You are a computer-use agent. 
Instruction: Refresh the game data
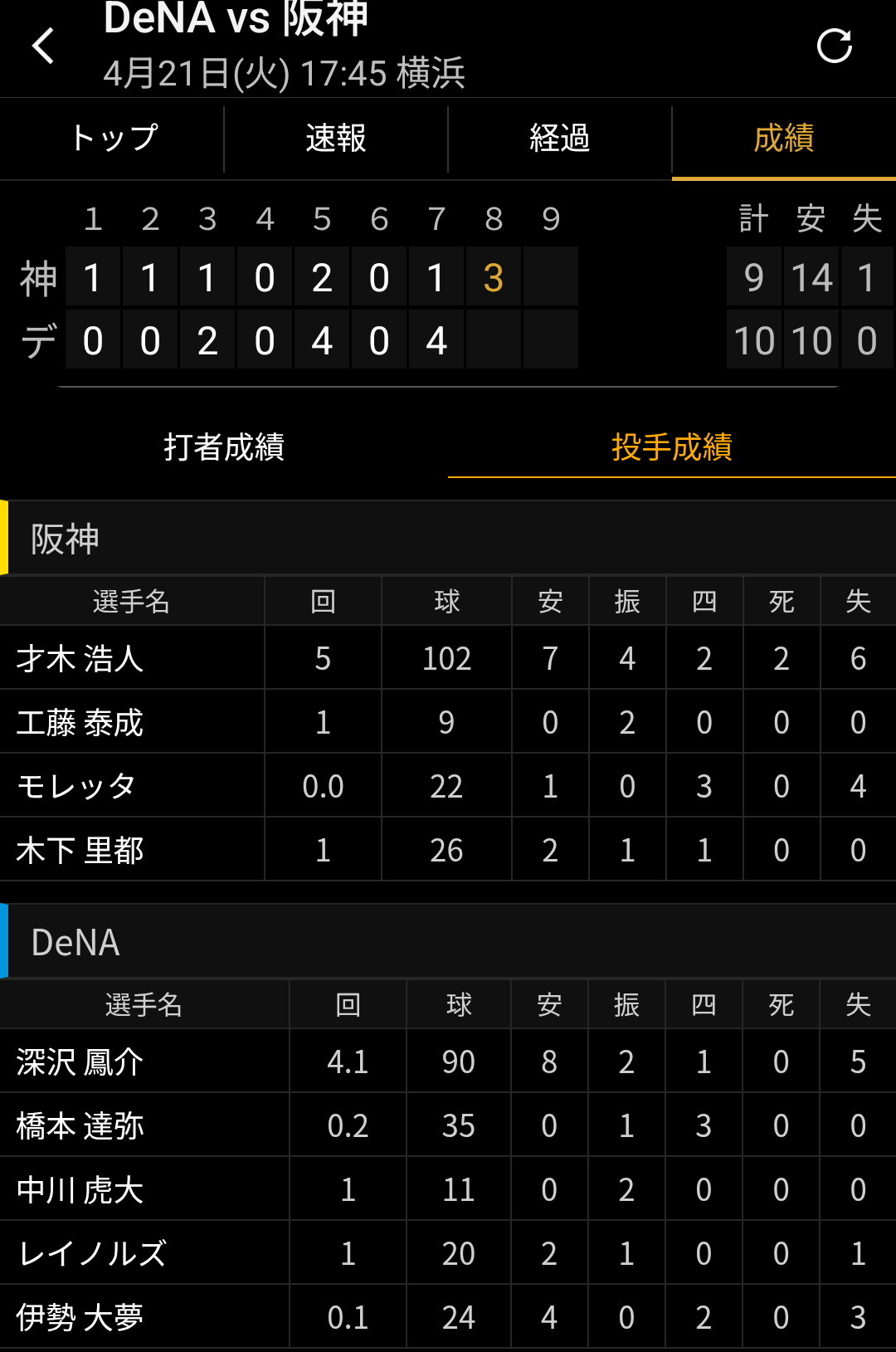834,46
